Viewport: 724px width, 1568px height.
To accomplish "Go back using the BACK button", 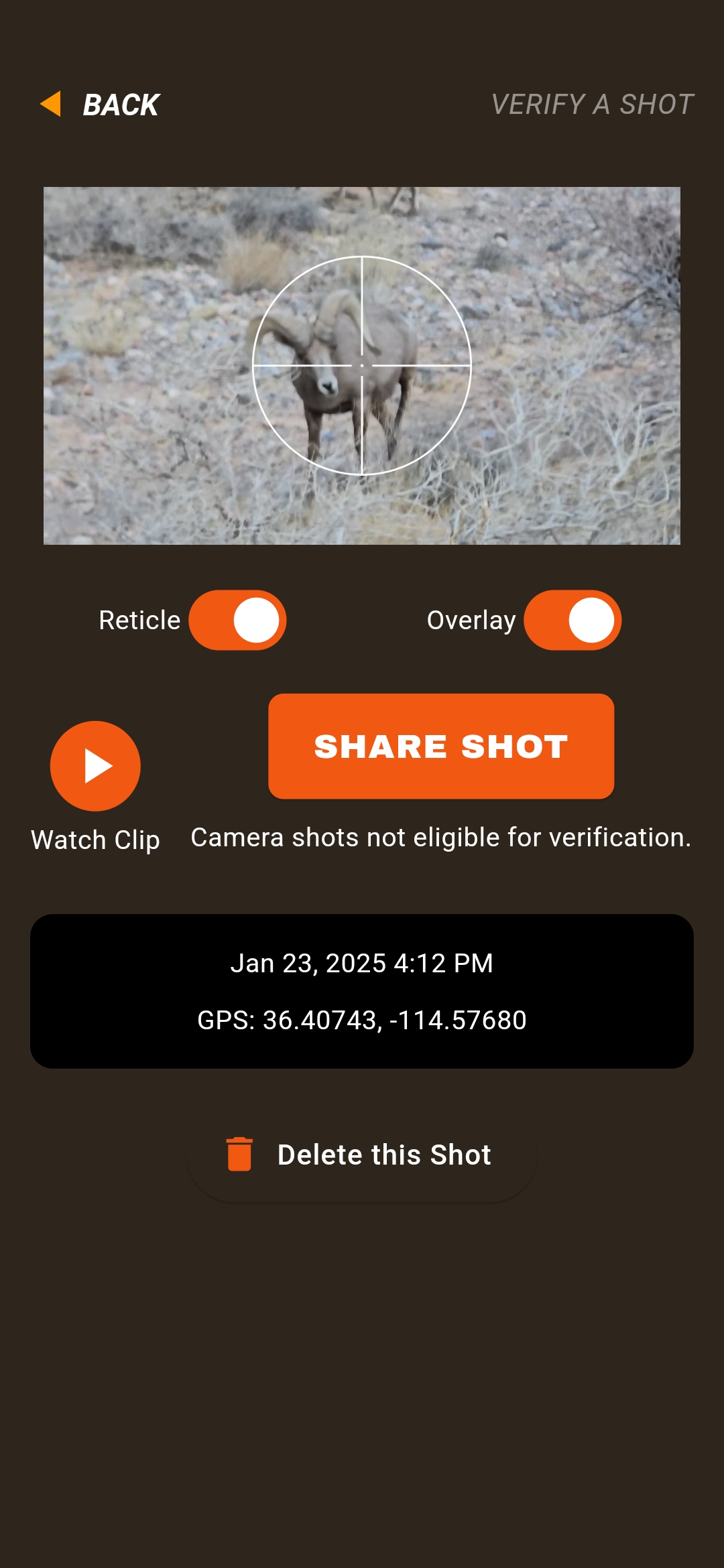I will point(101,105).
